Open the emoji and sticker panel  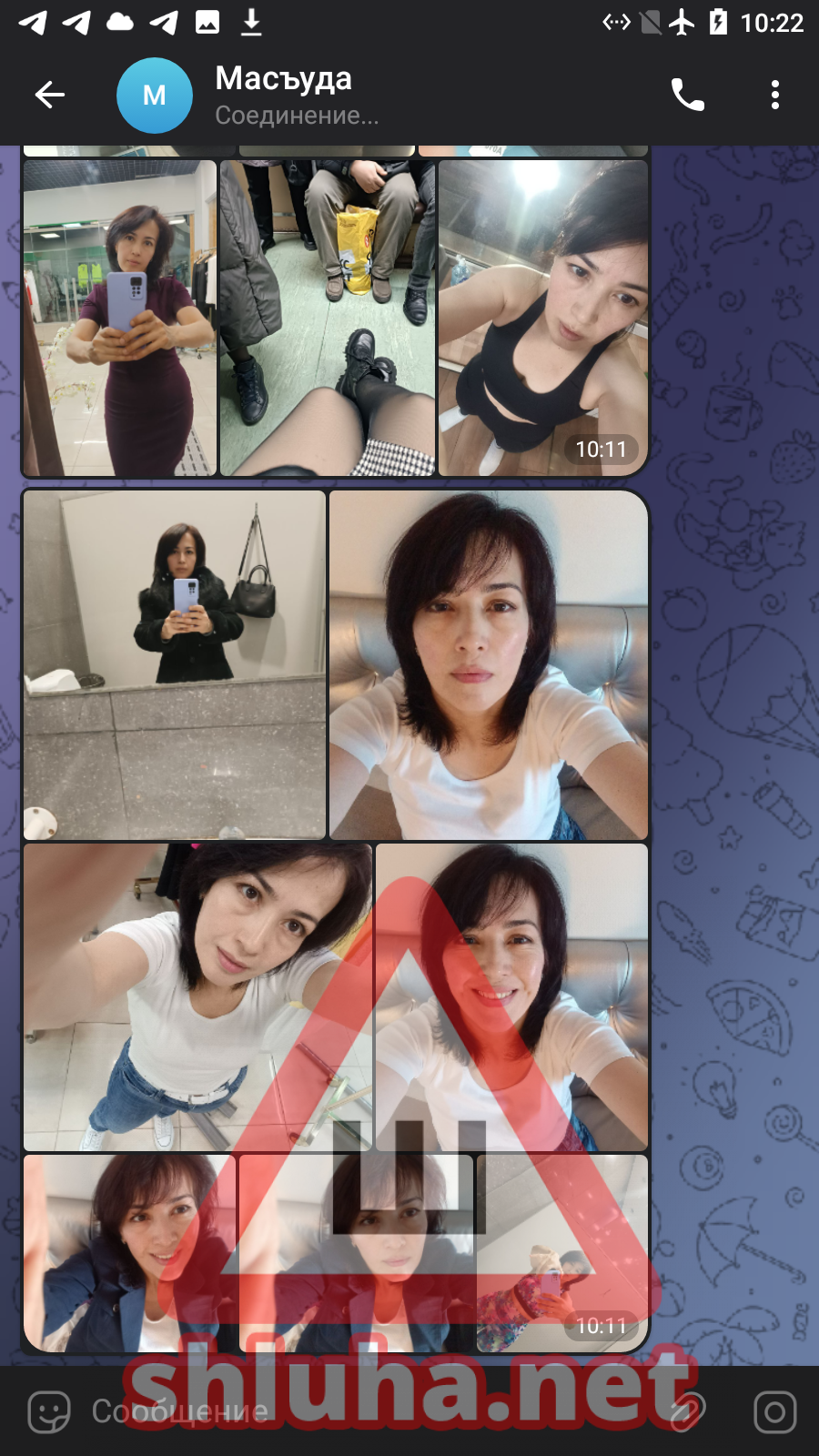(x=49, y=1411)
